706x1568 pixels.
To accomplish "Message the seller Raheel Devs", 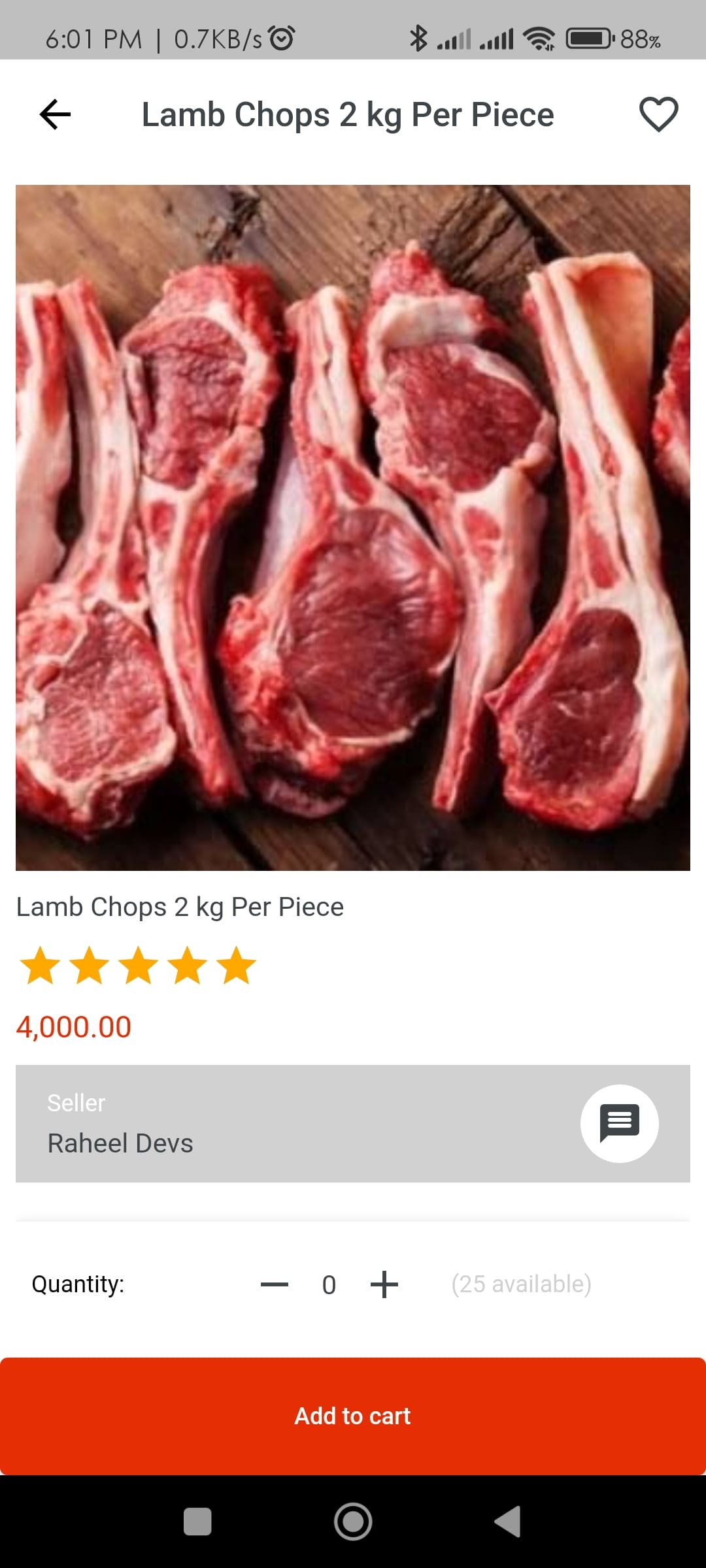I will 619,1123.
